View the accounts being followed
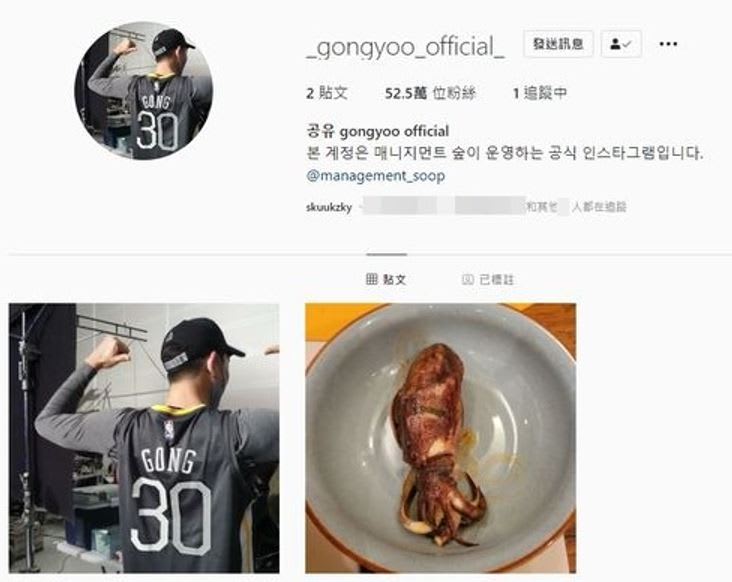Image resolution: width=732 pixels, height=582 pixels. click(539, 93)
